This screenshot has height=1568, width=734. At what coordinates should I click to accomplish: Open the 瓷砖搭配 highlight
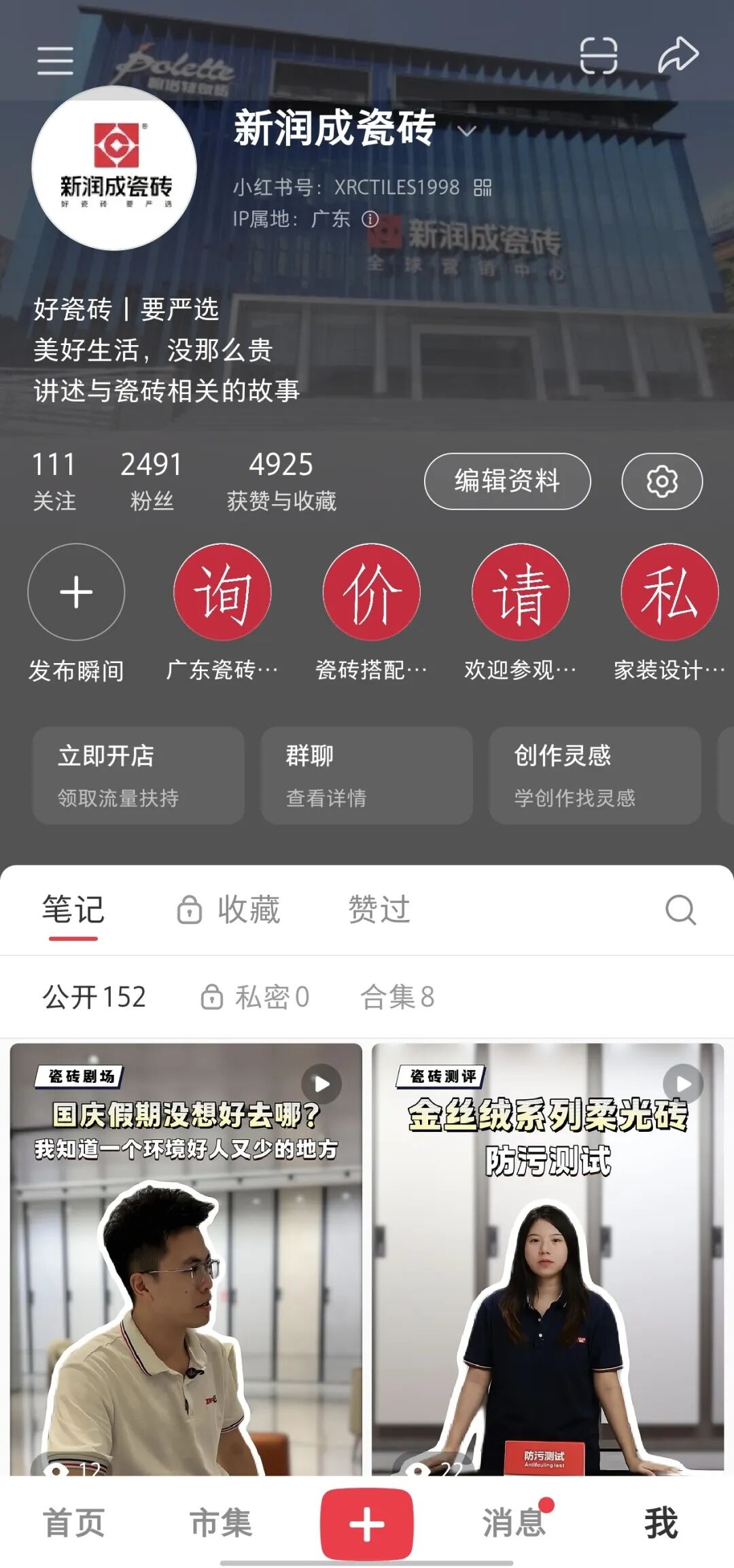click(x=371, y=592)
